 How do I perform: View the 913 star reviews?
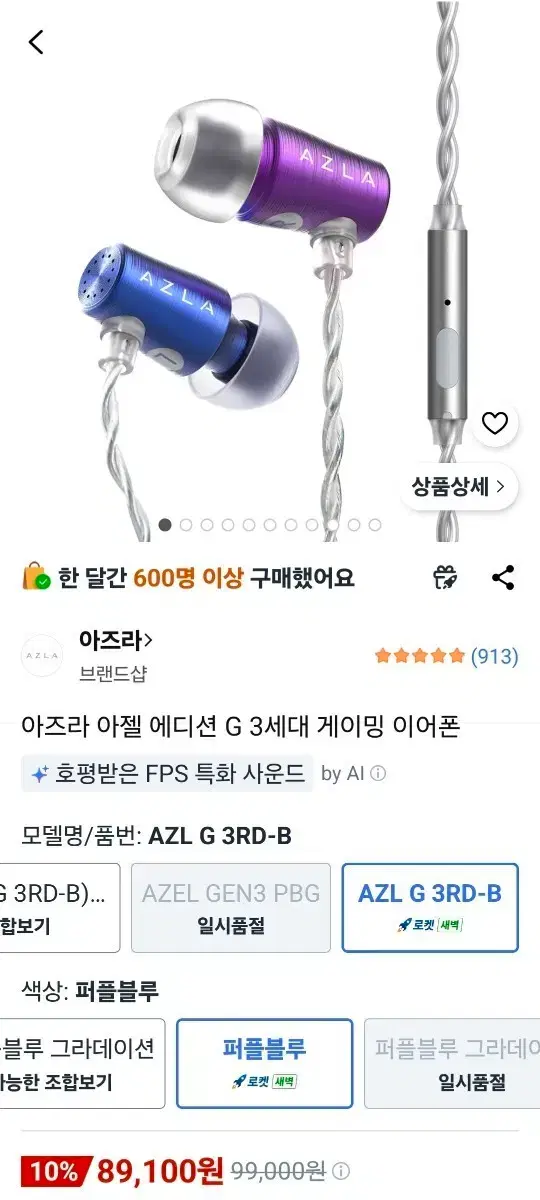pyautogui.click(x=446, y=656)
